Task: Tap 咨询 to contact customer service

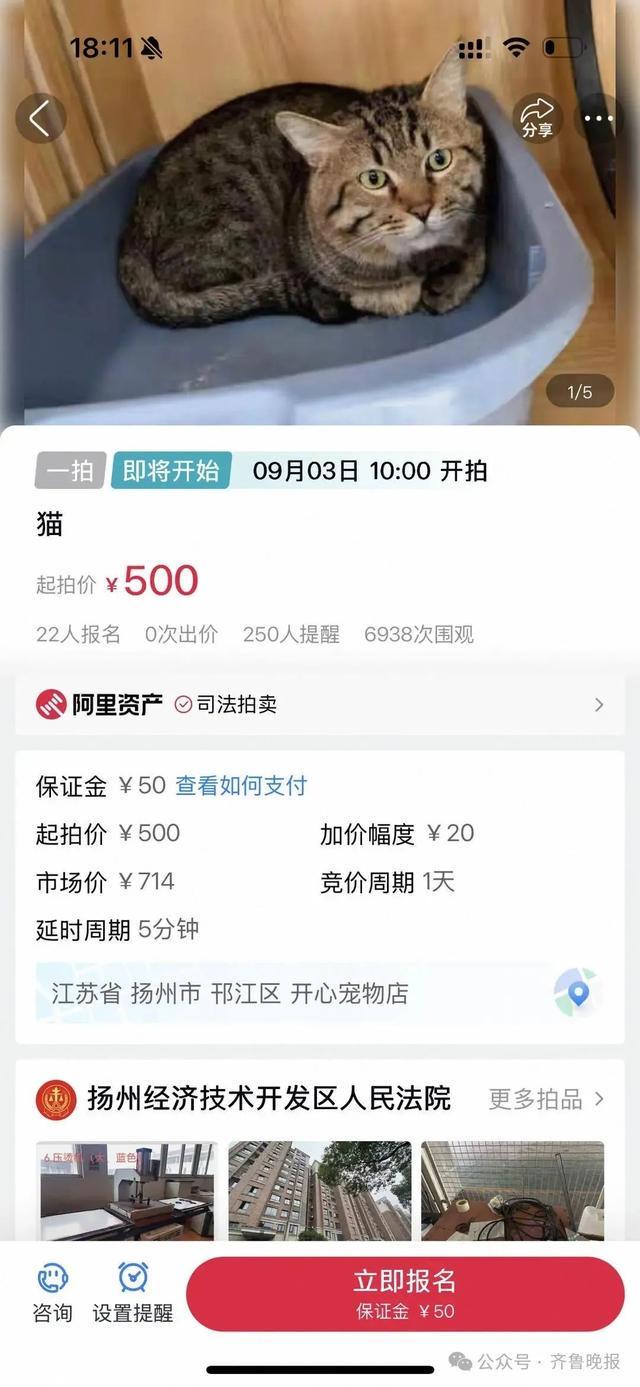Action: (52, 1292)
